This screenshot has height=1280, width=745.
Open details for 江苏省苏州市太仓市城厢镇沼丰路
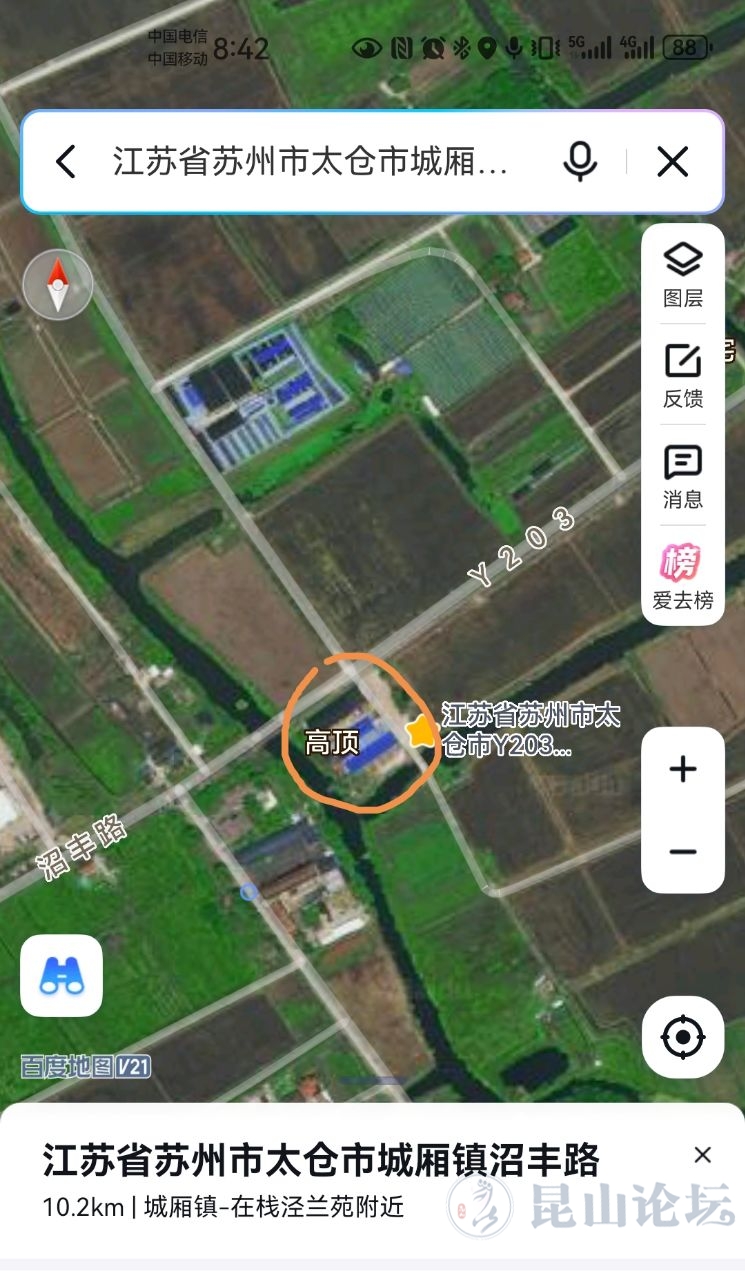tap(320, 1162)
